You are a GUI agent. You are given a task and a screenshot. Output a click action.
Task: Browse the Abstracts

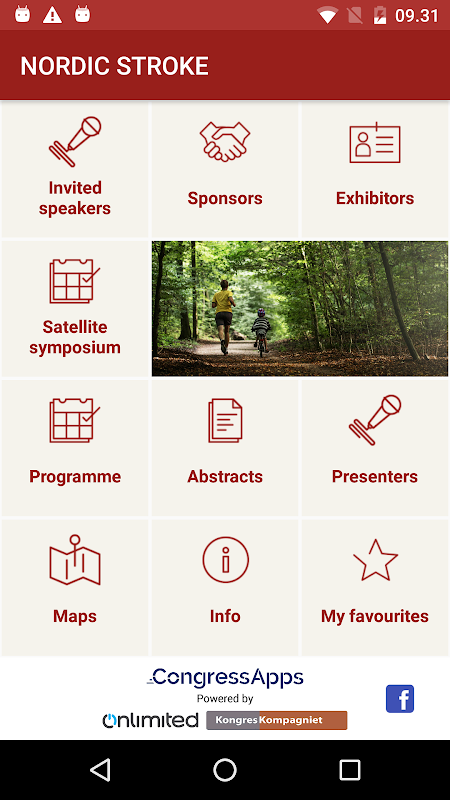(x=225, y=448)
